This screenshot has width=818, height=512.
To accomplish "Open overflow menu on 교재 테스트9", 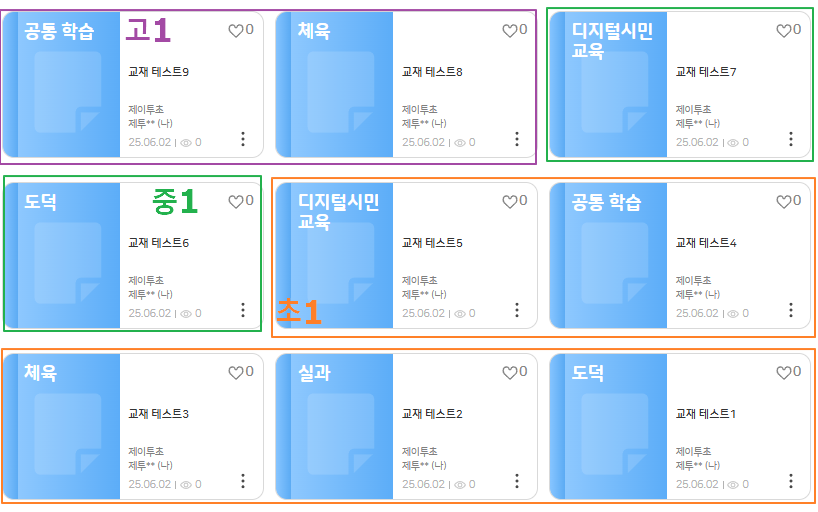I will point(243,139).
